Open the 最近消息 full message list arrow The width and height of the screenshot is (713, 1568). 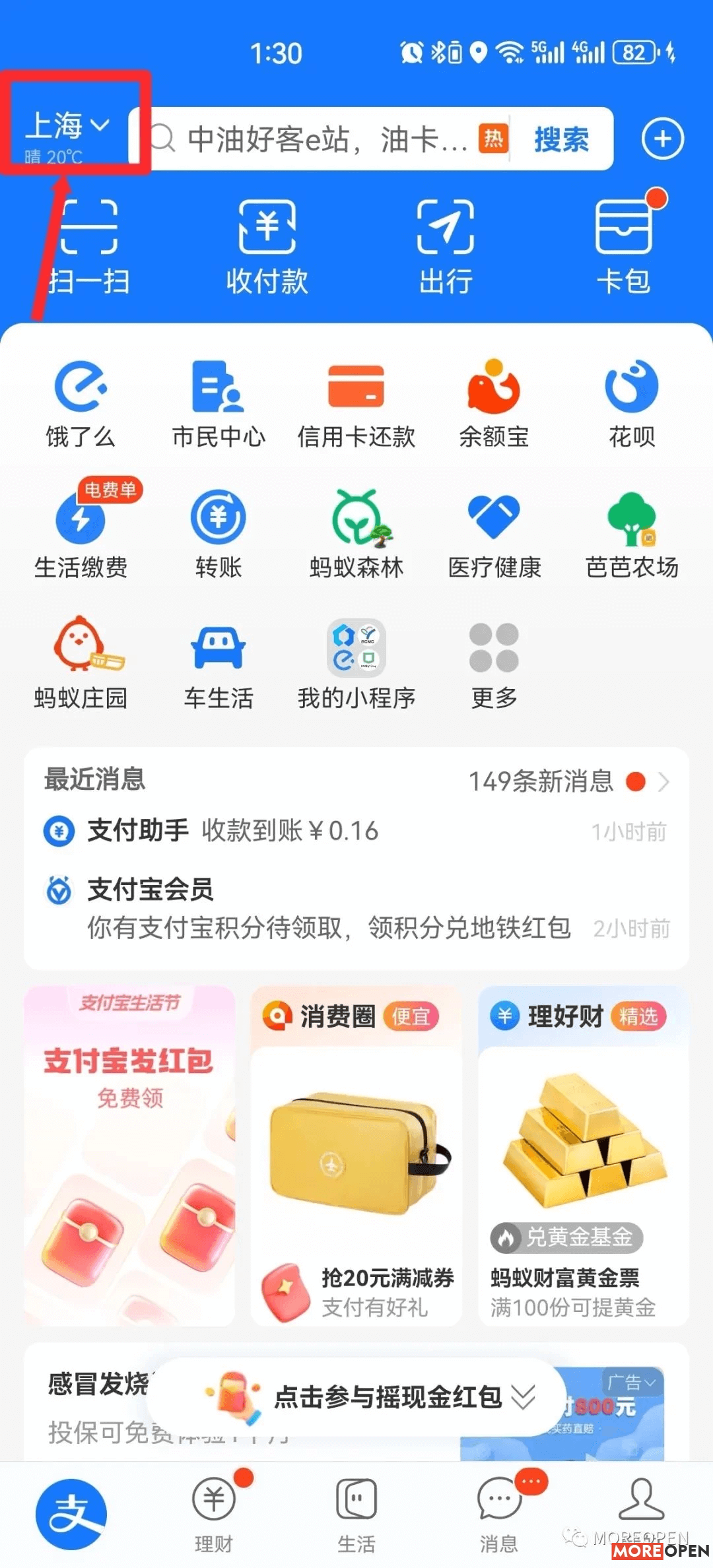click(665, 782)
